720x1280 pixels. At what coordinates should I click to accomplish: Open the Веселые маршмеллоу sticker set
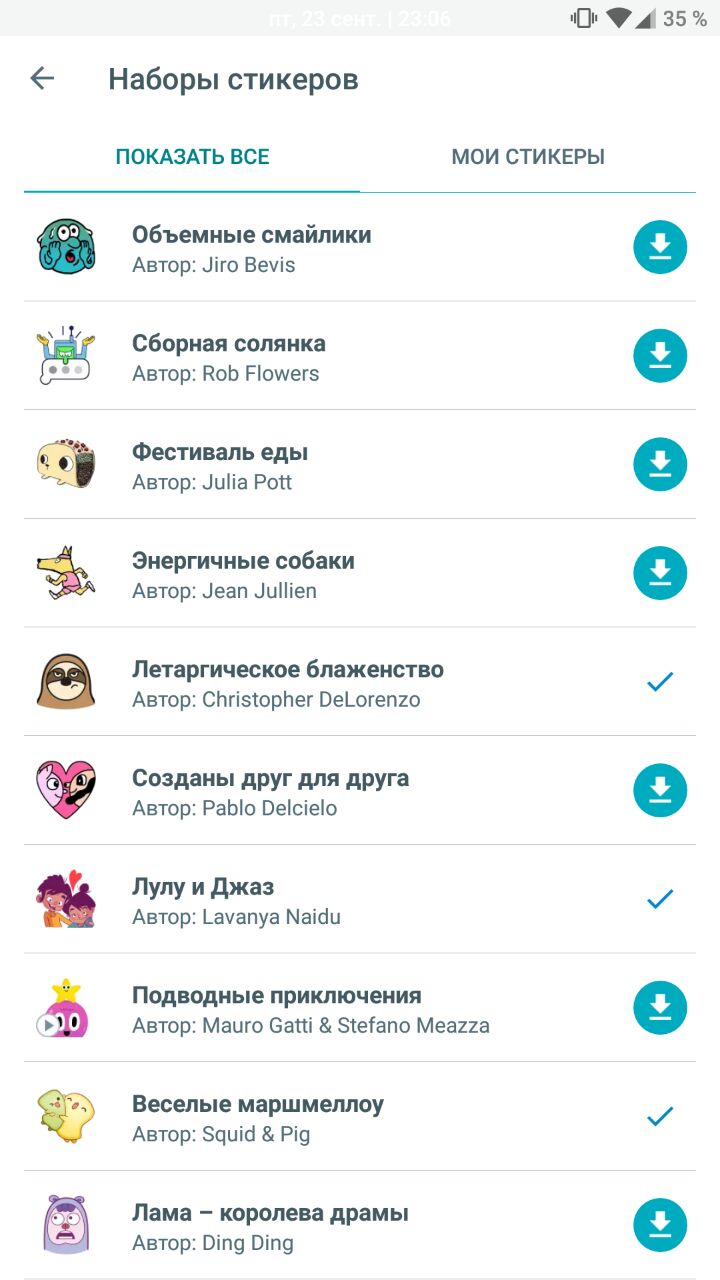pyautogui.click(x=258, y=1118)
